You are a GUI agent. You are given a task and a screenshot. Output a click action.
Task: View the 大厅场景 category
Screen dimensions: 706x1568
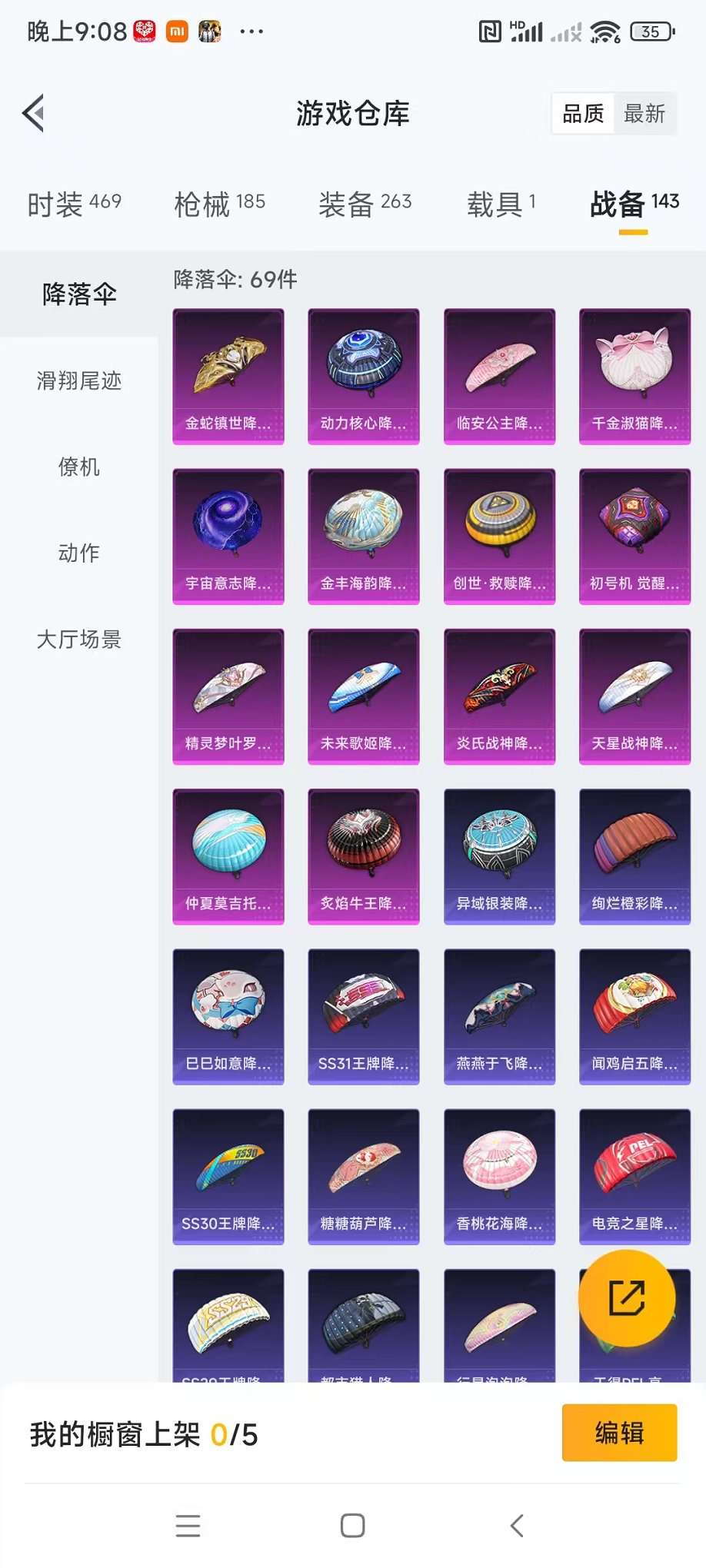tap(78, 639)
